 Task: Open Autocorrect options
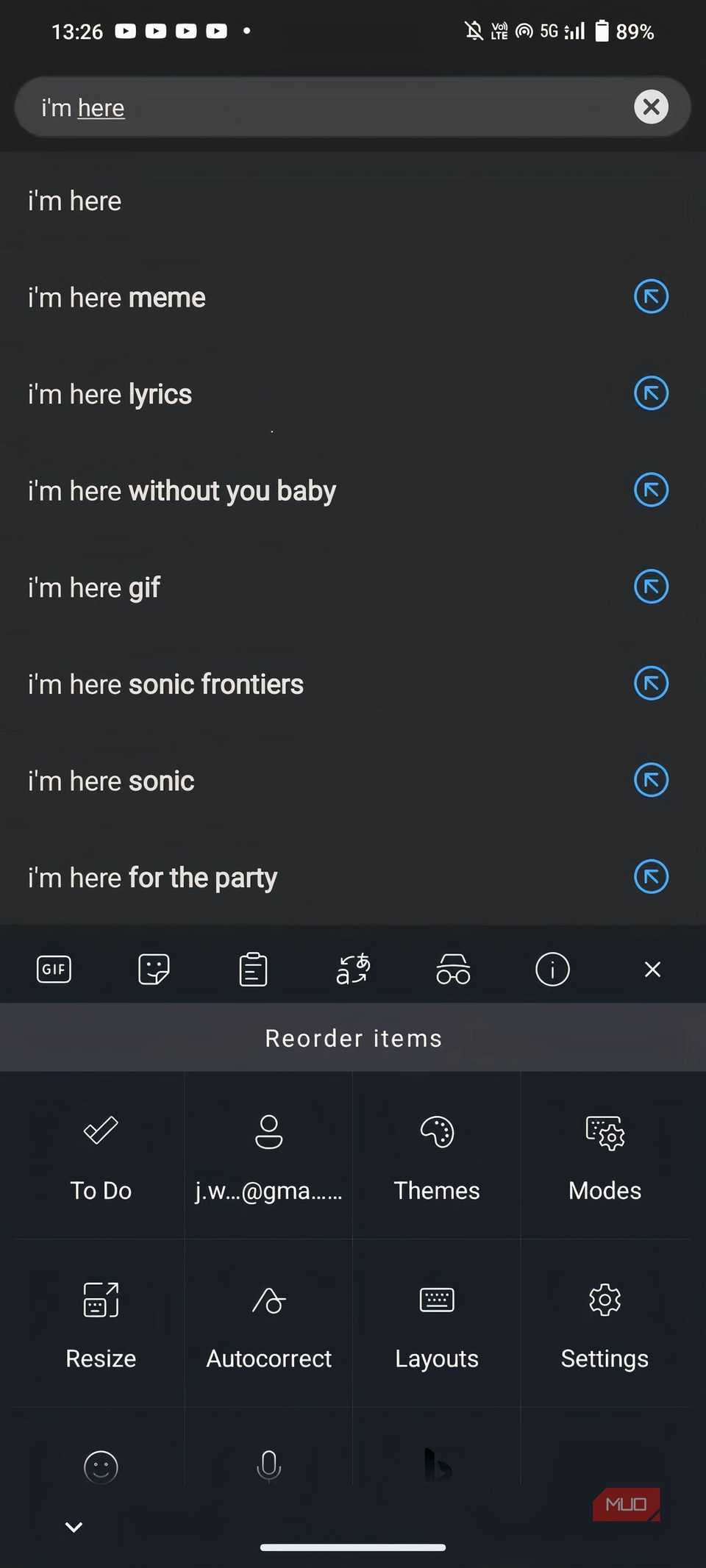[269, 1325]
